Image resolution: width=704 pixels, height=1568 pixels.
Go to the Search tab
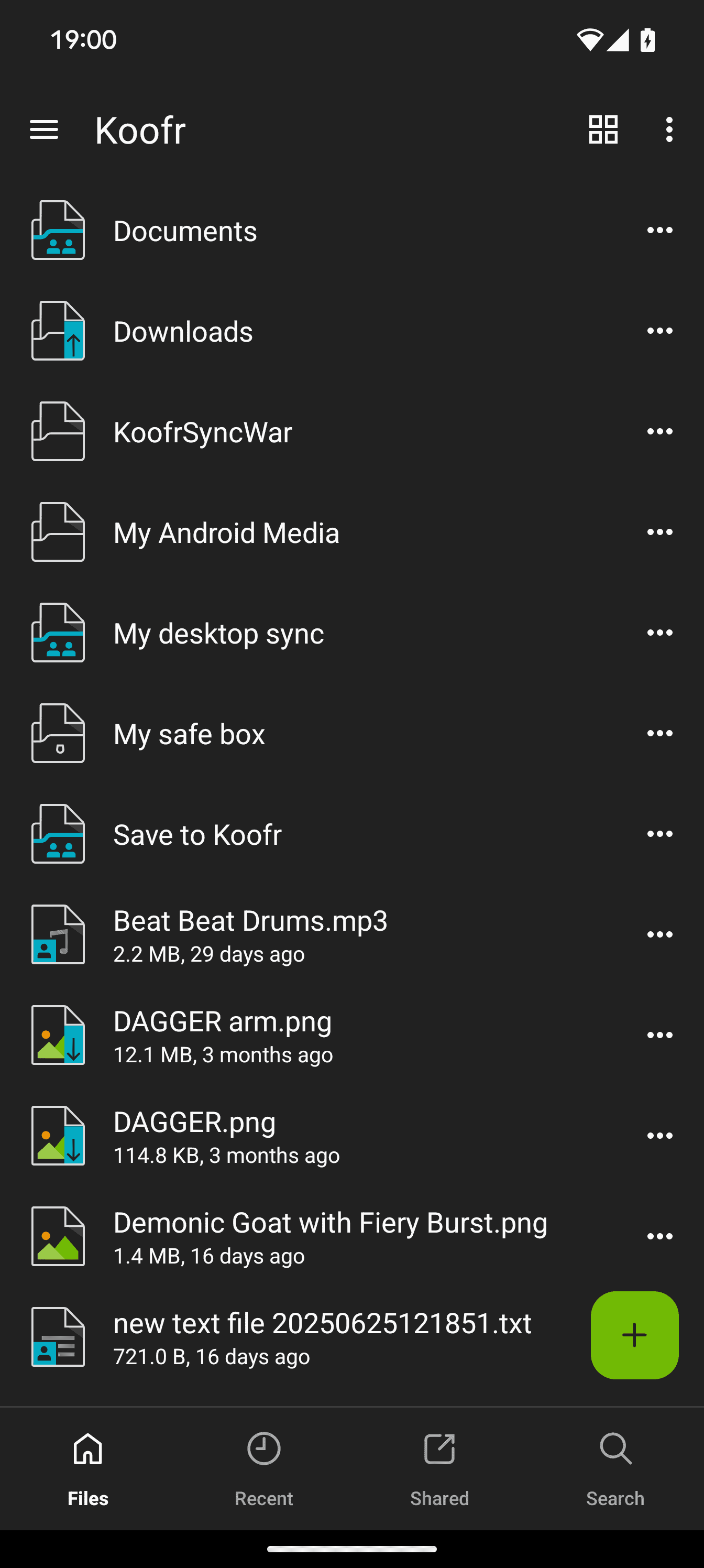(x=615, y=1469)
